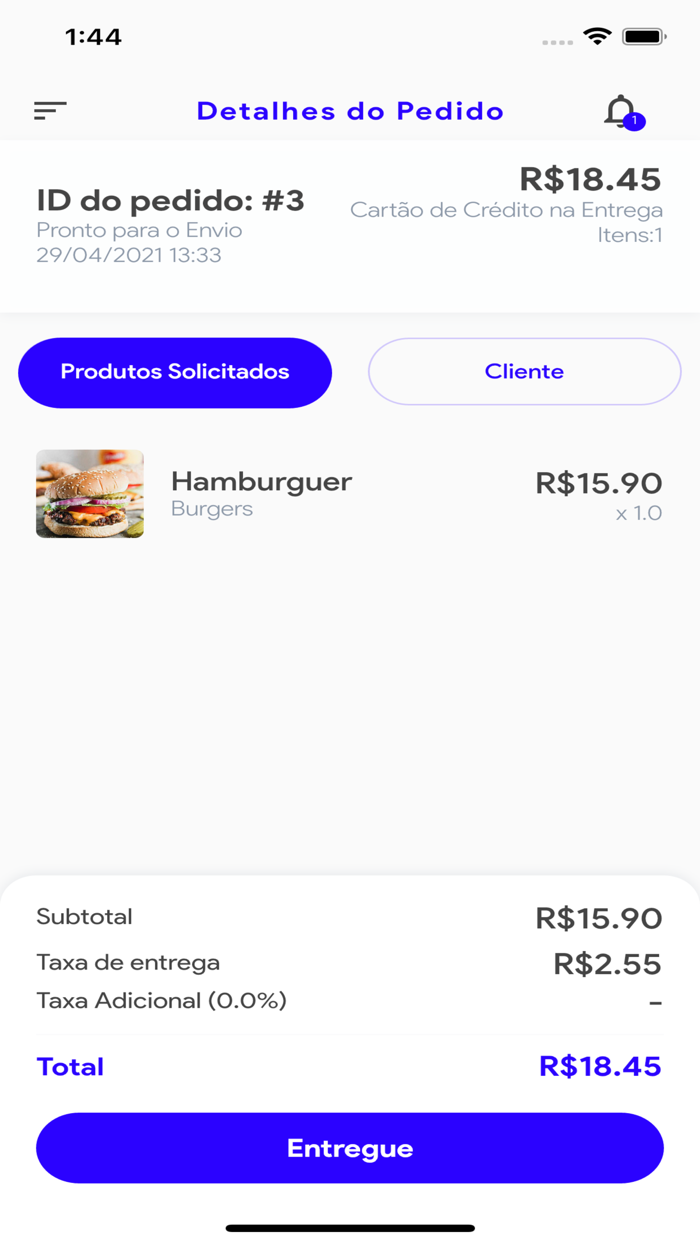Screen dimensions: 700x1244
Task: Switch to the Cliente tab
Action: 524,372
